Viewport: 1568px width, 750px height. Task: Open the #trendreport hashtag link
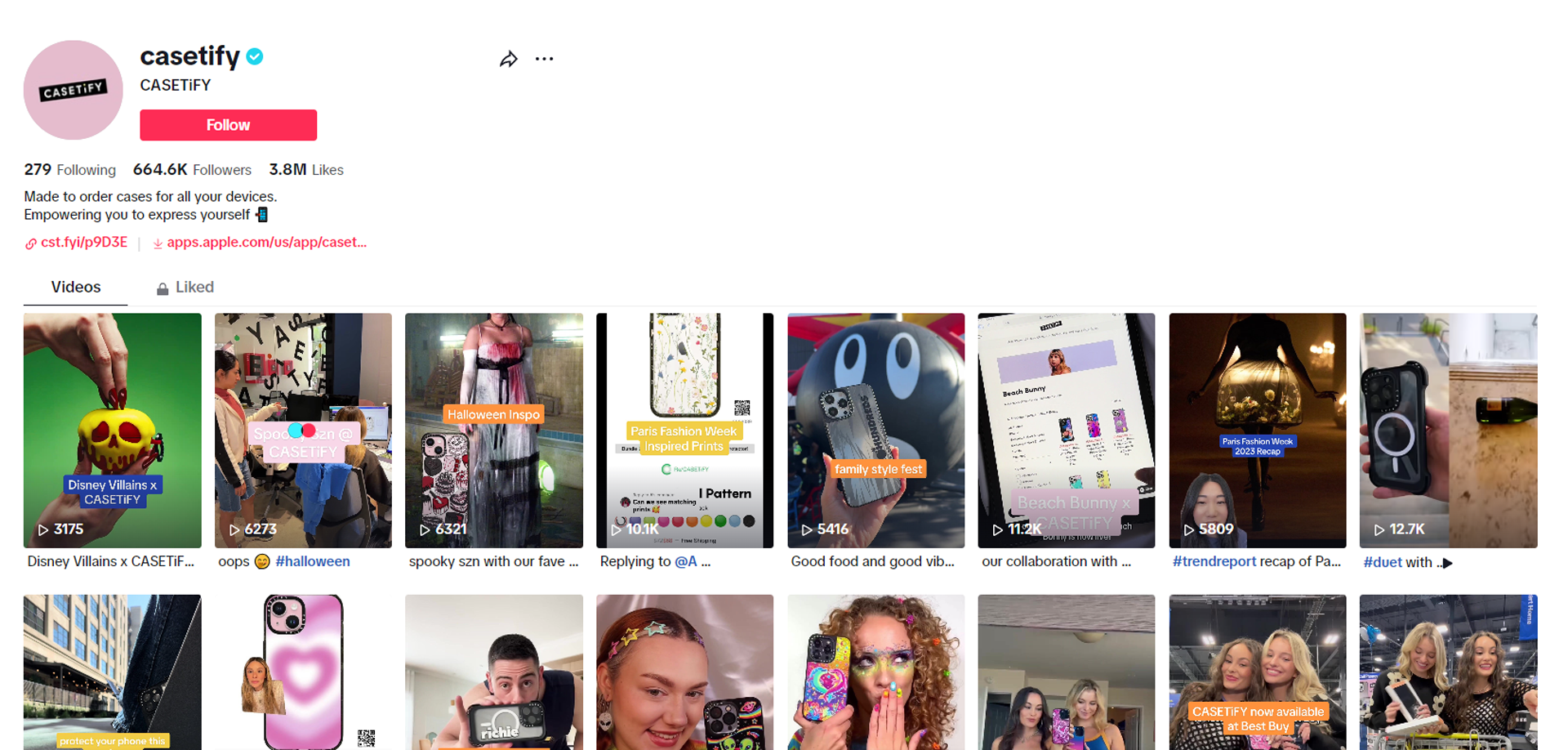point(1214,561)
